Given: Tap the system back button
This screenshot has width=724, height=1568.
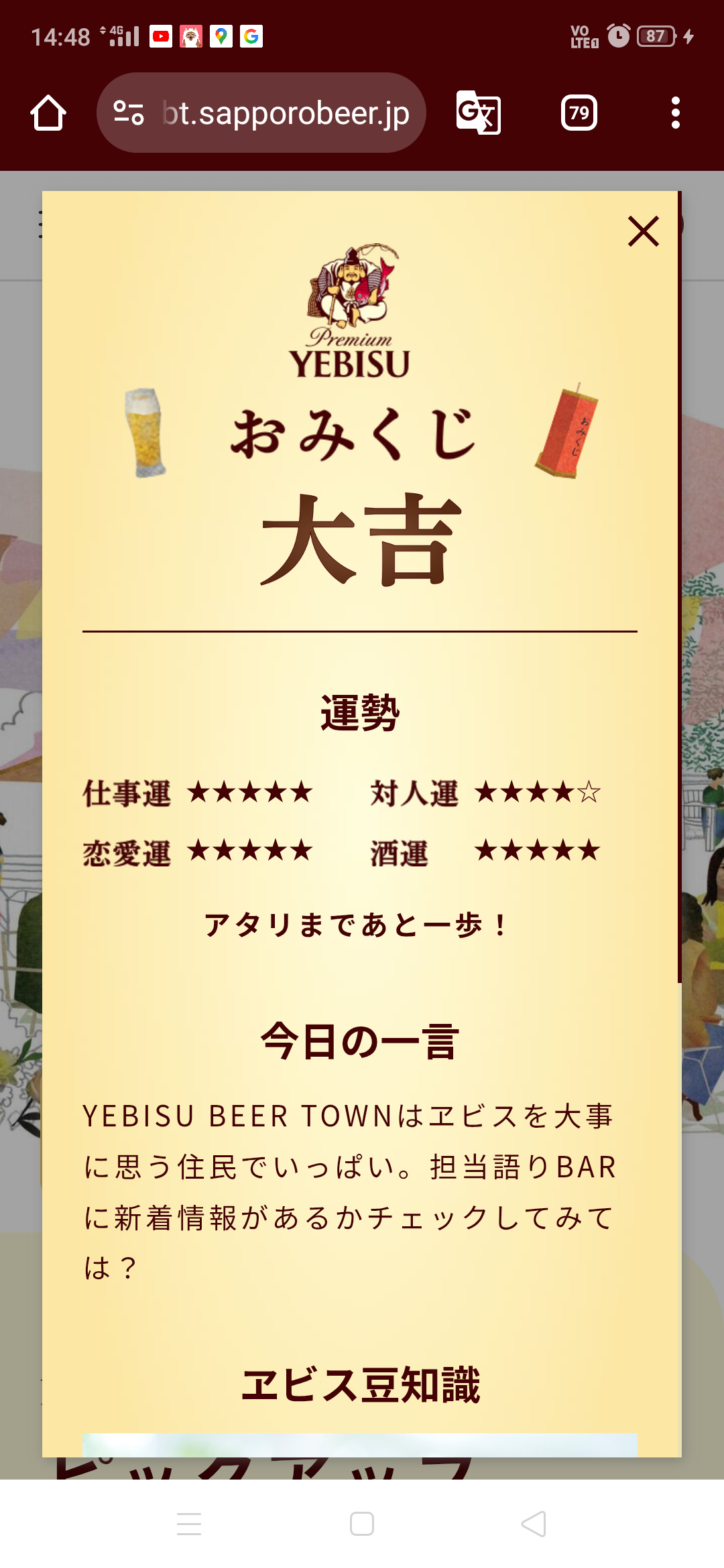Looking at the screenshot, I should click(534, 1524).
